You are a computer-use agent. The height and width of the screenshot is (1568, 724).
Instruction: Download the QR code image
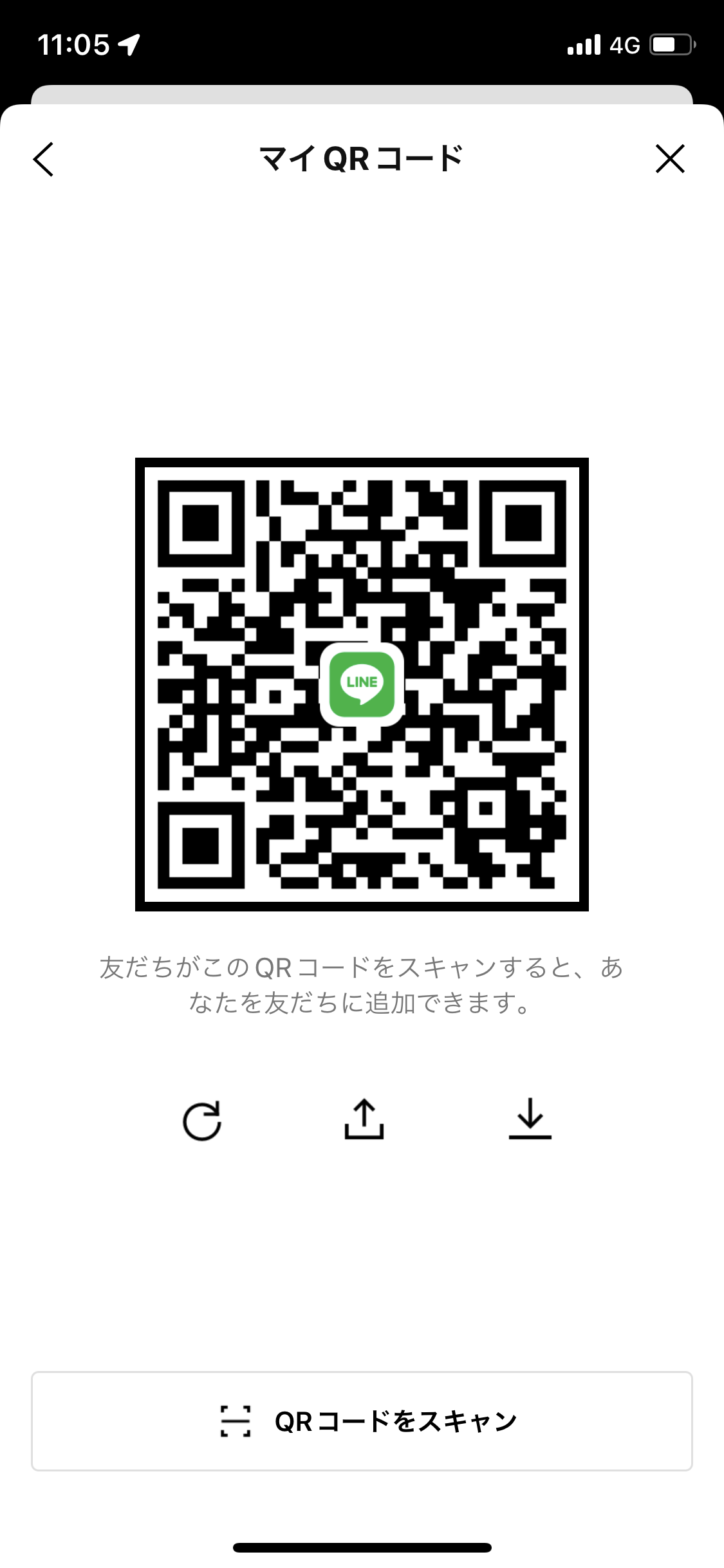[530, 1119]
